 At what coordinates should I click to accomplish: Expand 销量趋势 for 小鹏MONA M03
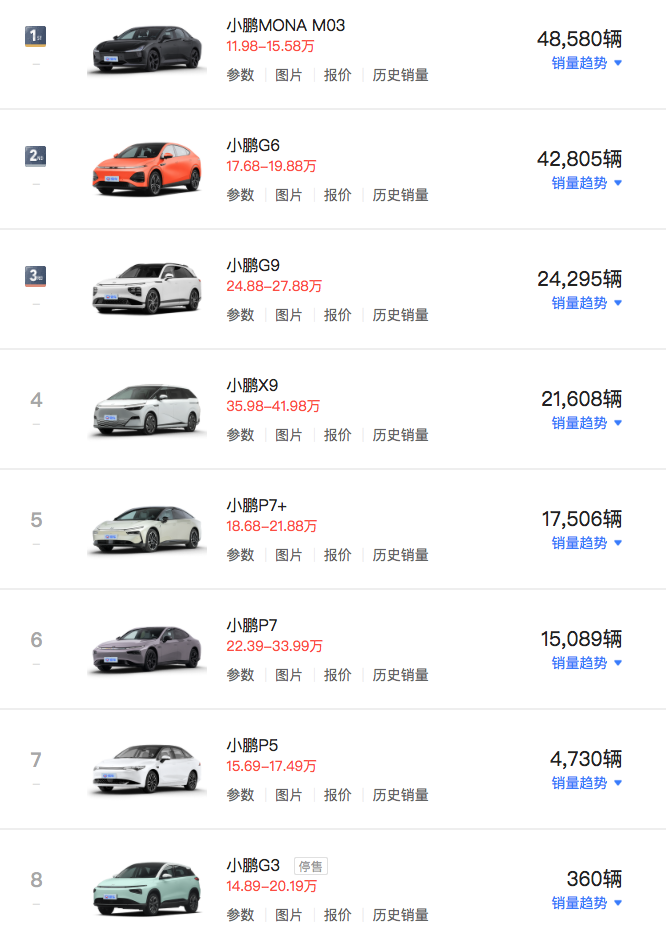pyautogui.click(x=587, y=63)
